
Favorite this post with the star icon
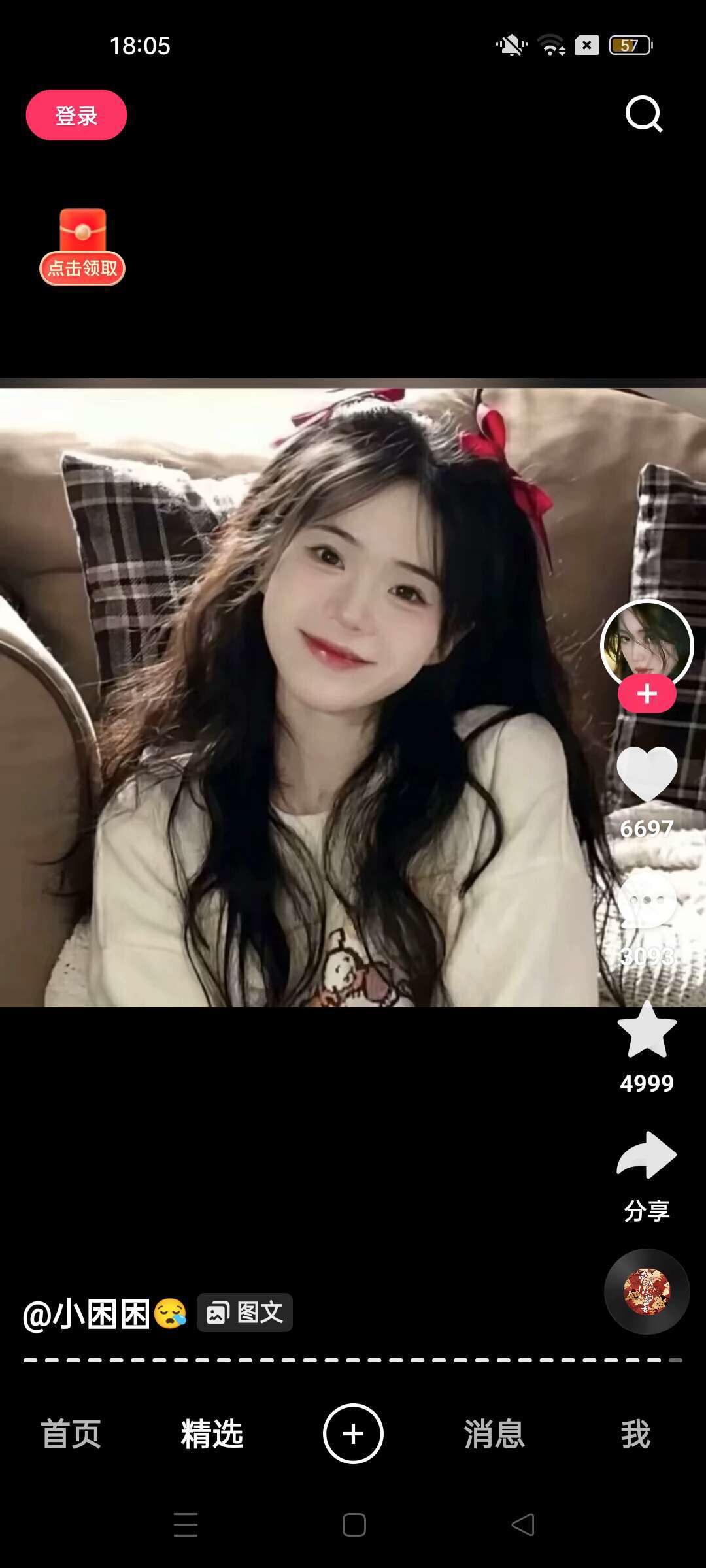(x=647, y=1031)
